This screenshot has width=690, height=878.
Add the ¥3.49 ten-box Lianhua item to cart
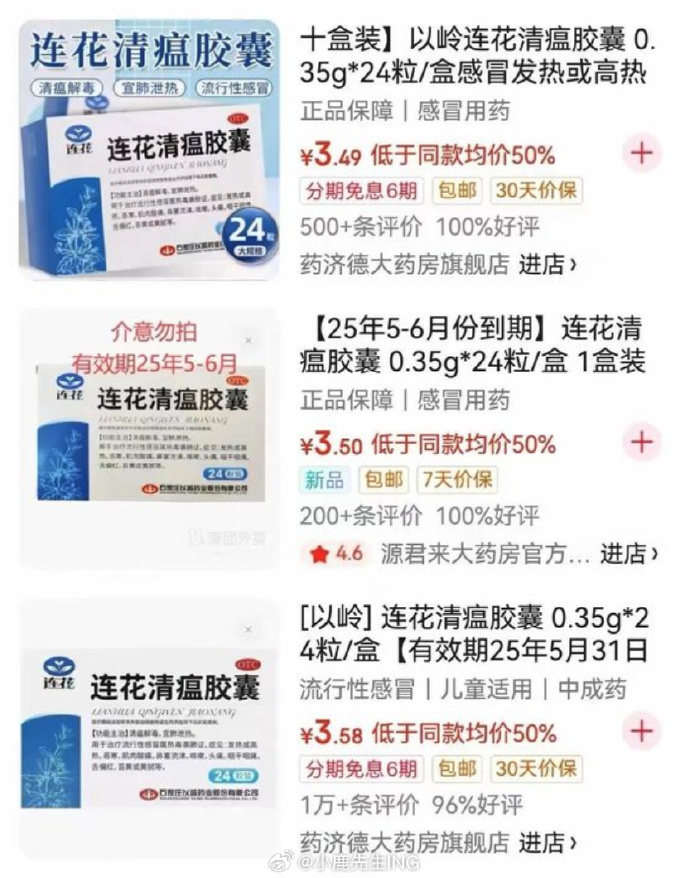tap(642, 153)
